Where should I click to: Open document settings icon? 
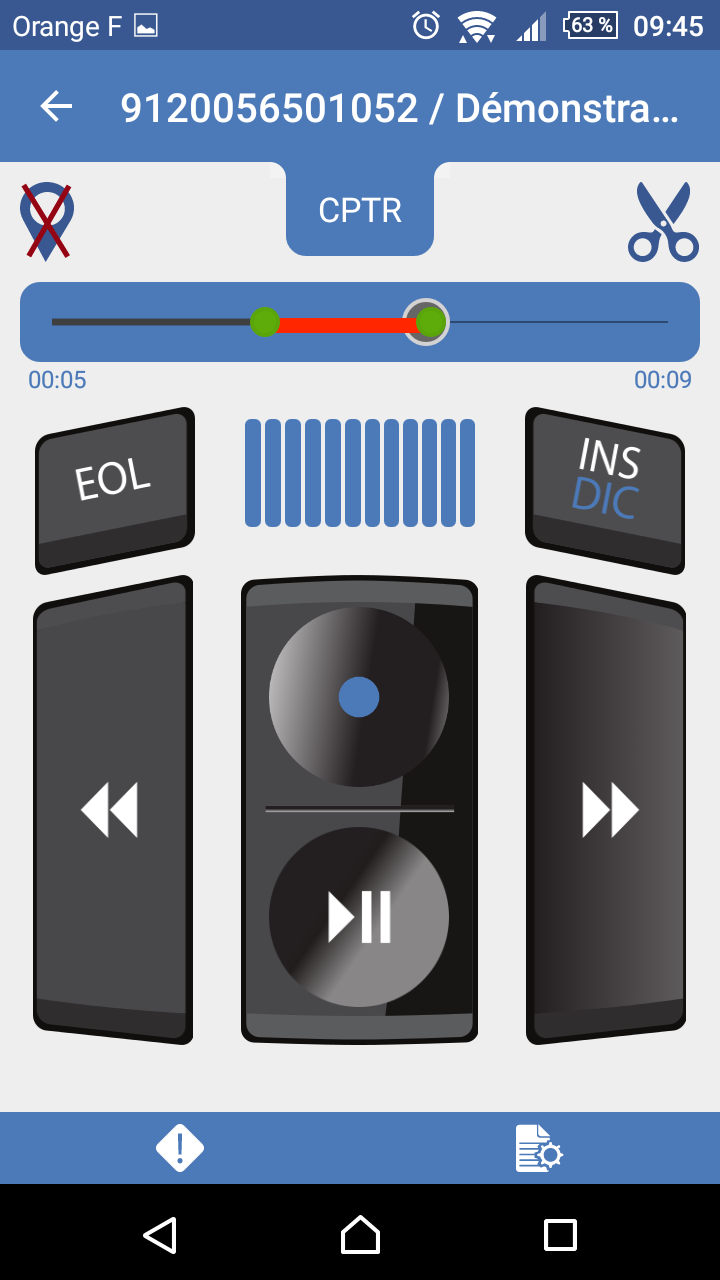click(x=539, y=1148)
